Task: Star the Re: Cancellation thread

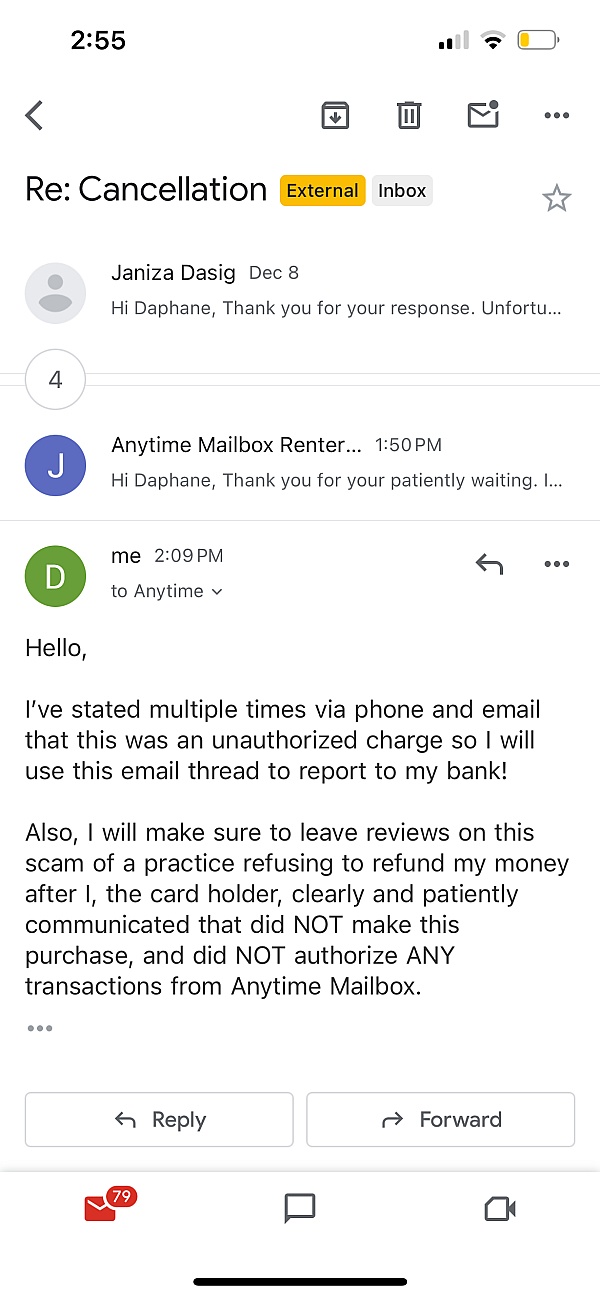Action: point(556,198)
